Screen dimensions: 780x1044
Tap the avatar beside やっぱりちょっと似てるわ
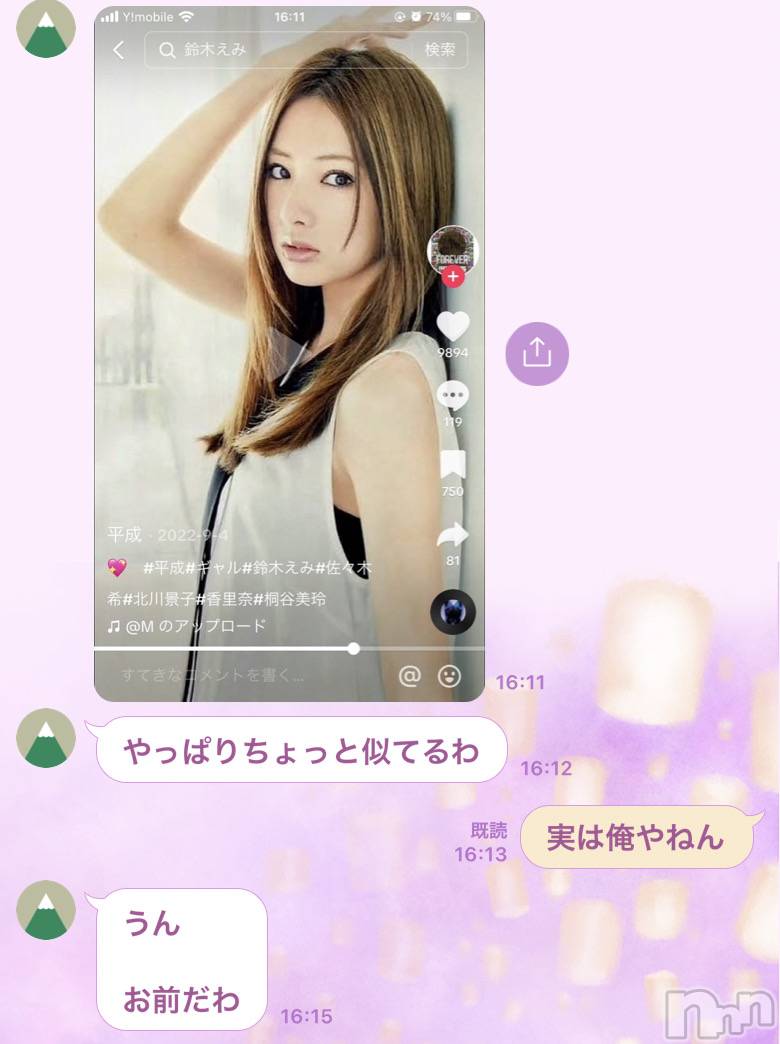coord(46,738)
